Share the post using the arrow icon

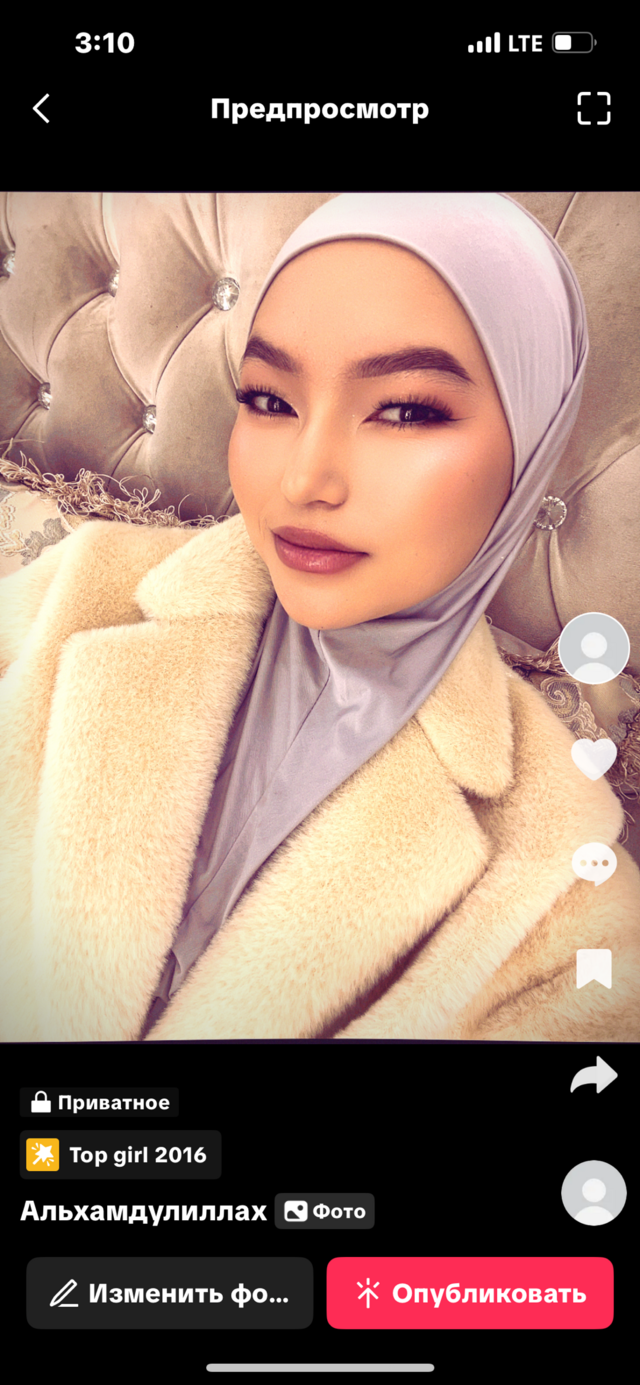[593, 1075]
